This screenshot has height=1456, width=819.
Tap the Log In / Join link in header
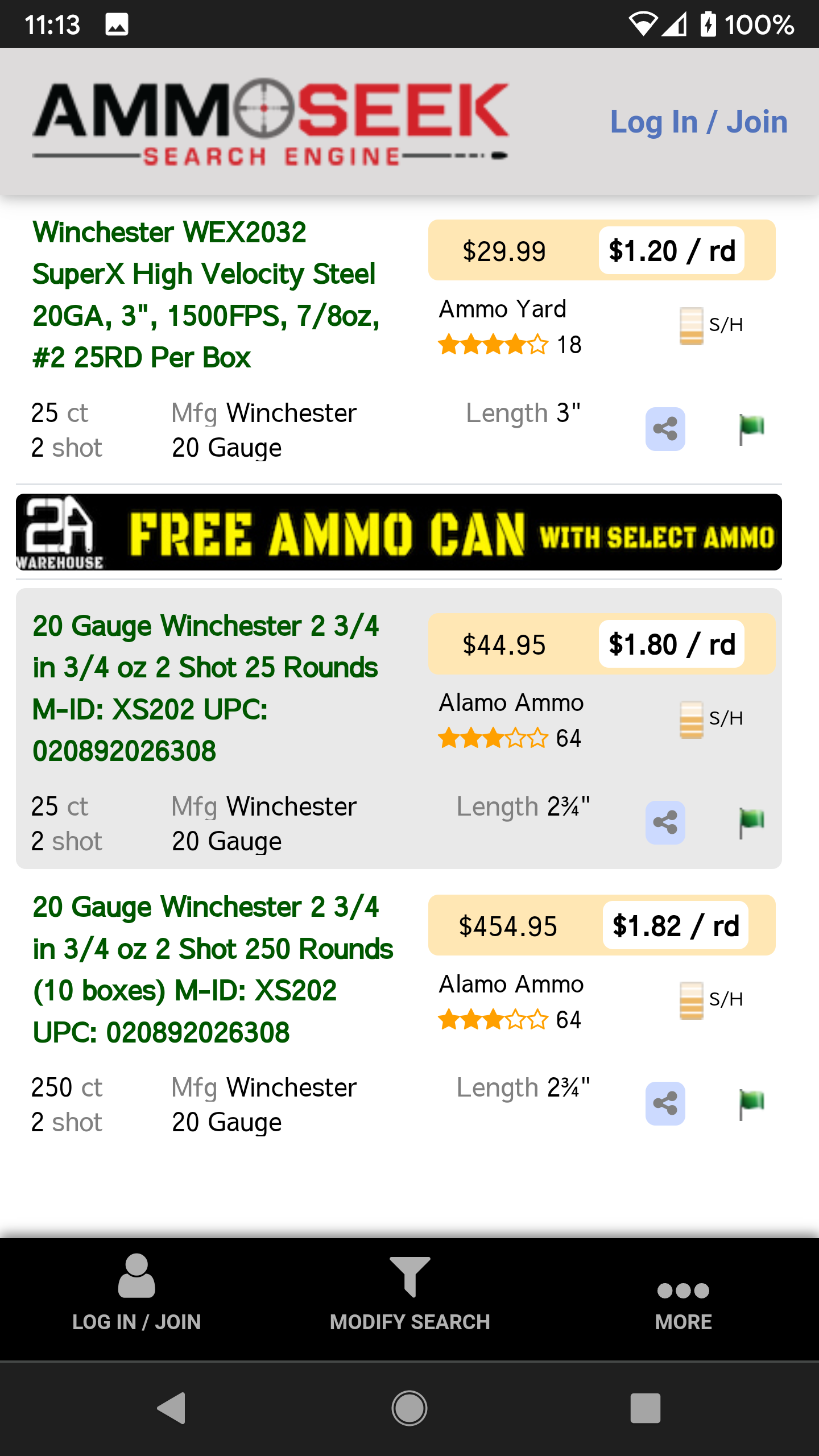pos(698,122)
